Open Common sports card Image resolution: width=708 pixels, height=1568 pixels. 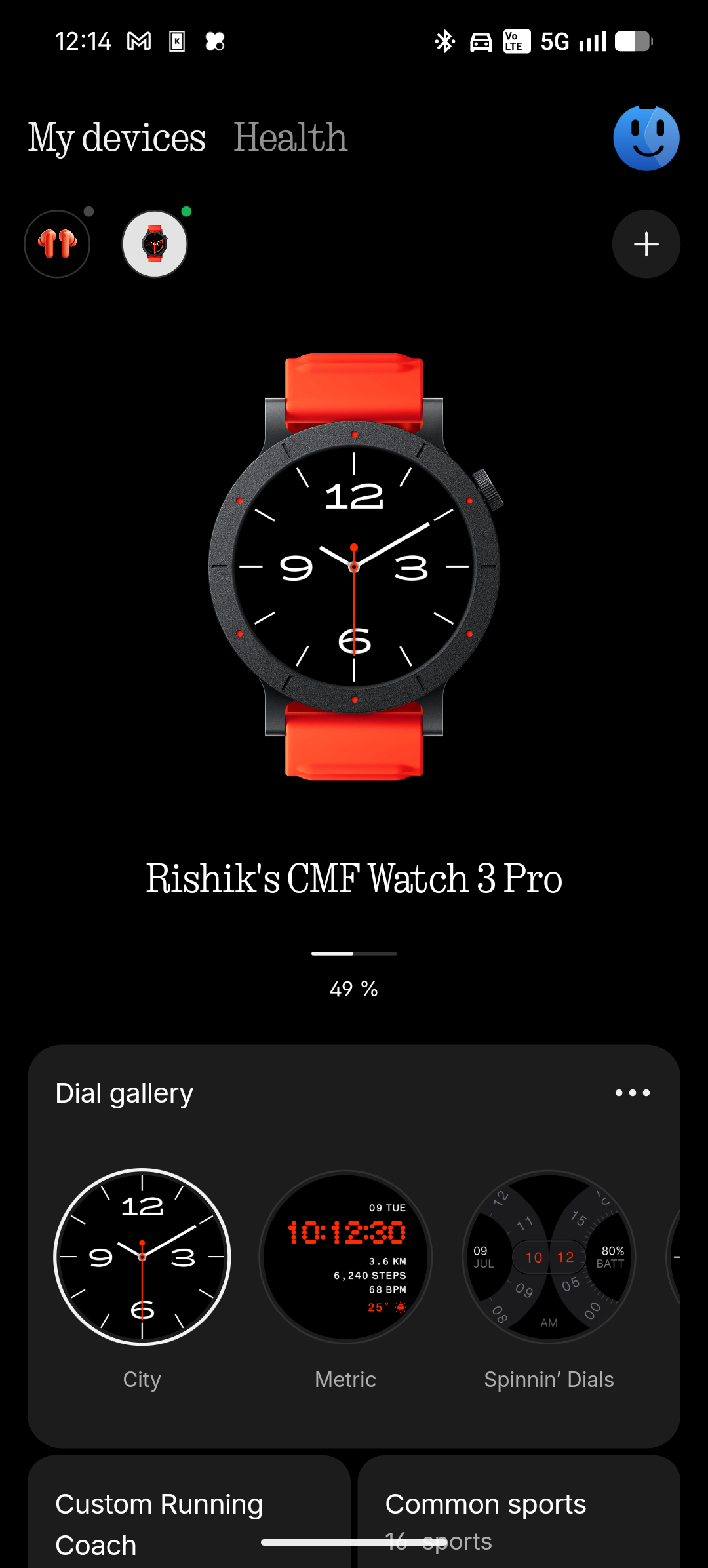coord(519,1512)
